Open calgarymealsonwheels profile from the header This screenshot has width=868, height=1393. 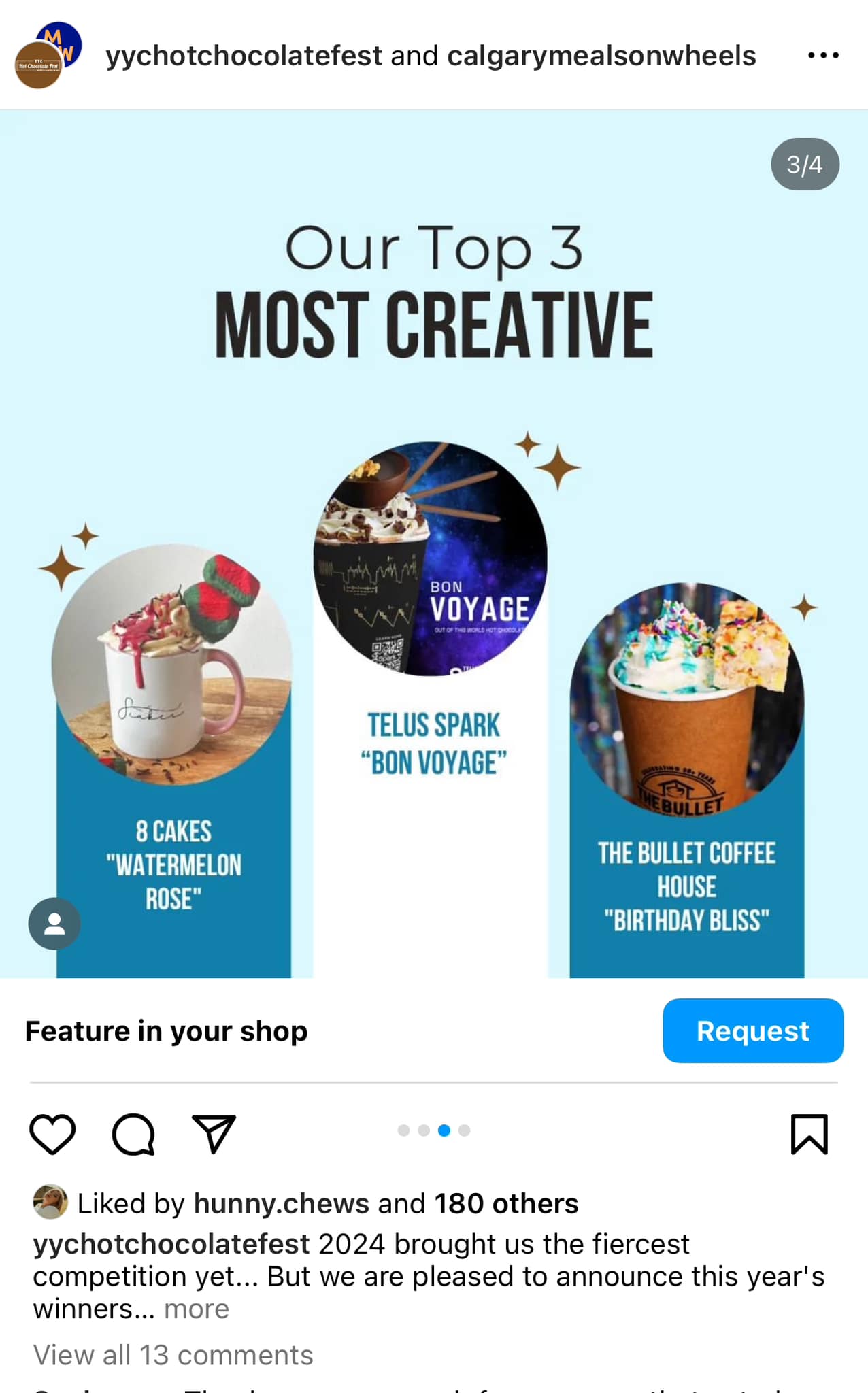click(601, 56)
